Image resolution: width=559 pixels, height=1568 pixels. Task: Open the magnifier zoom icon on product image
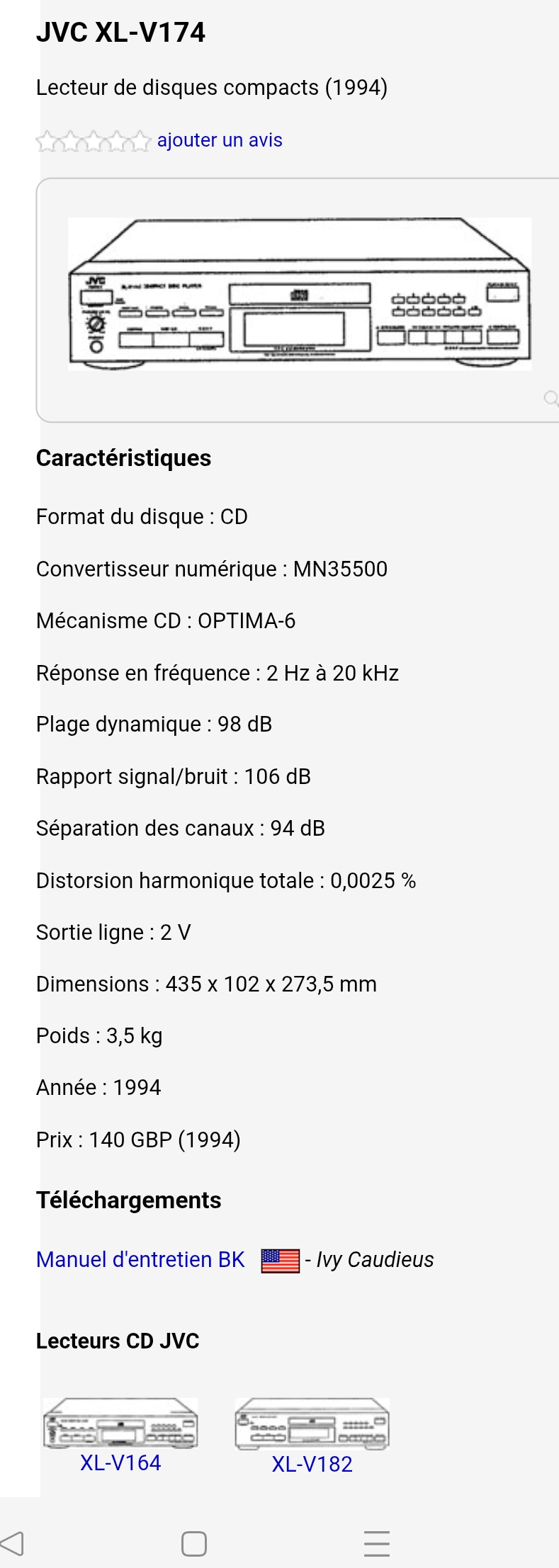tap(551, 397)
